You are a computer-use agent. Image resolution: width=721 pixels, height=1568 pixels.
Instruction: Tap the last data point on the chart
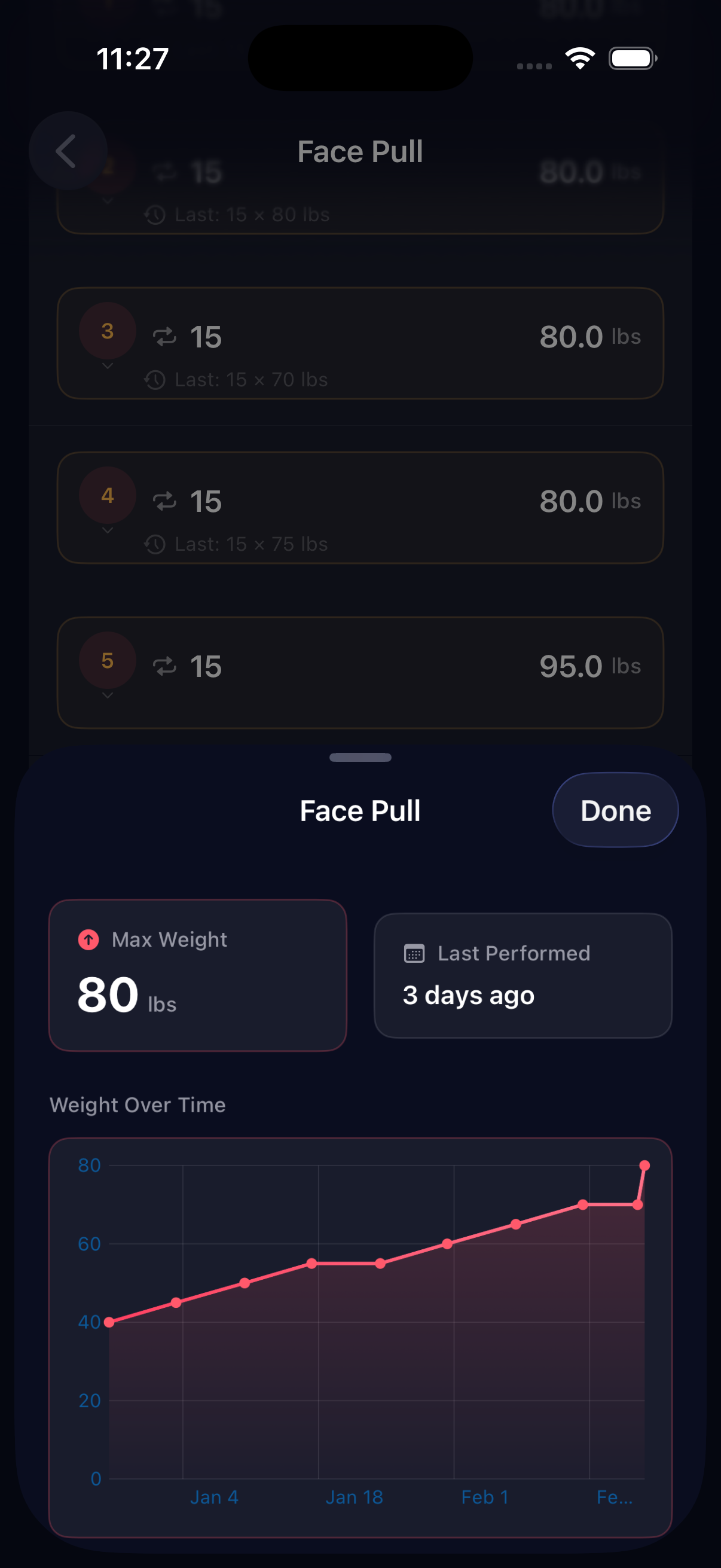click(645, 1166)
